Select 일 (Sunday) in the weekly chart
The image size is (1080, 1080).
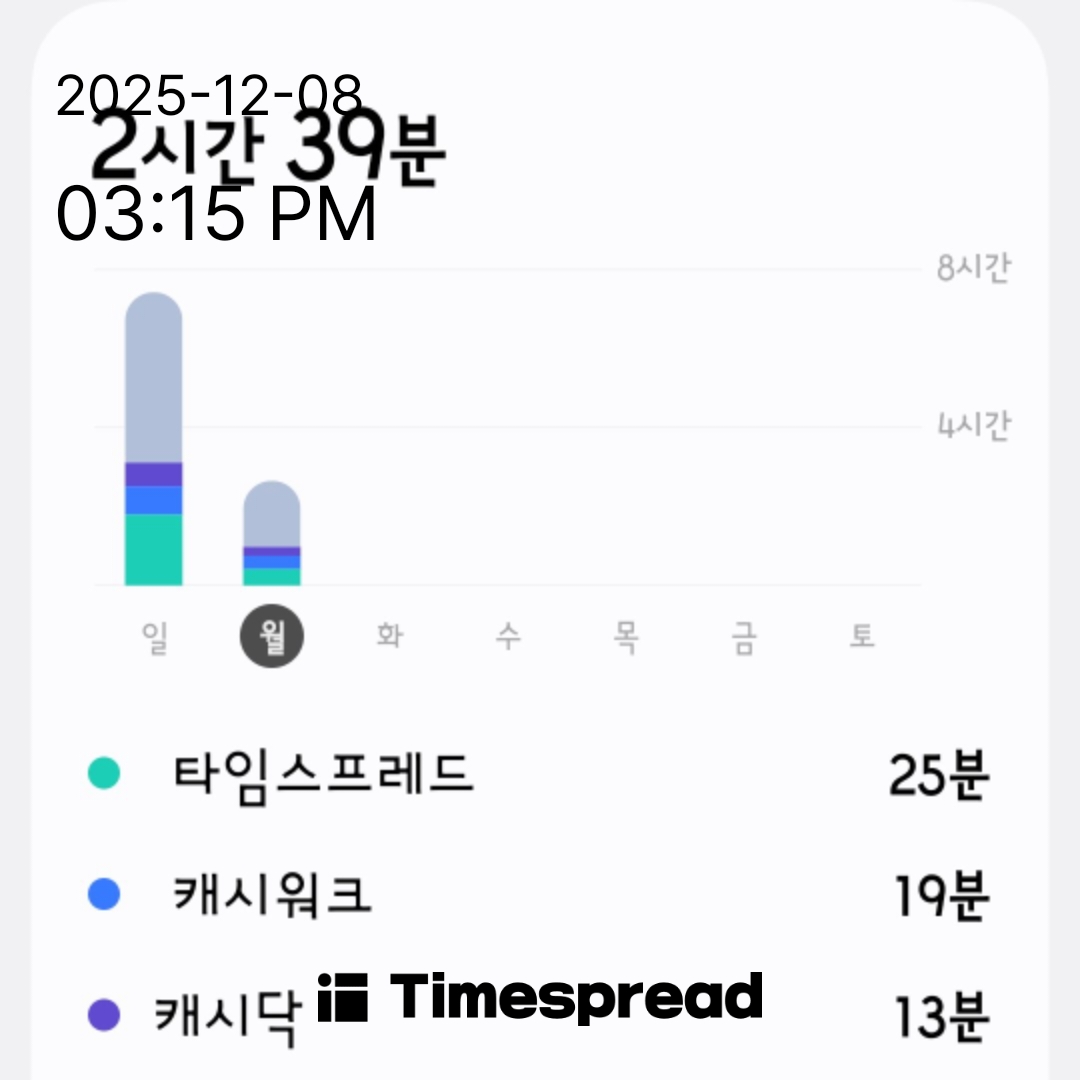(x=154, y=637)
